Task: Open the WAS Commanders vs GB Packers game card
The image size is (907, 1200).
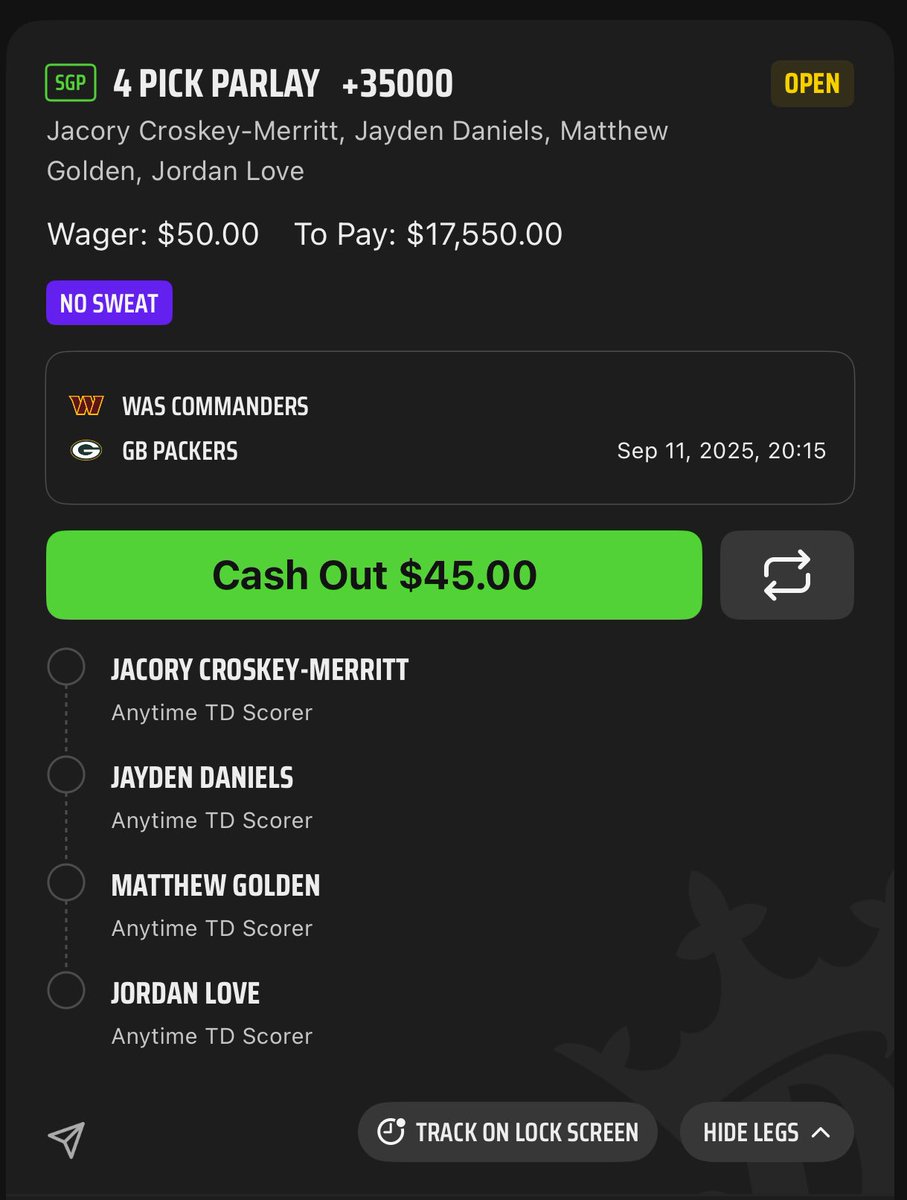Action: pyautogui.click(x=450, y=428)
